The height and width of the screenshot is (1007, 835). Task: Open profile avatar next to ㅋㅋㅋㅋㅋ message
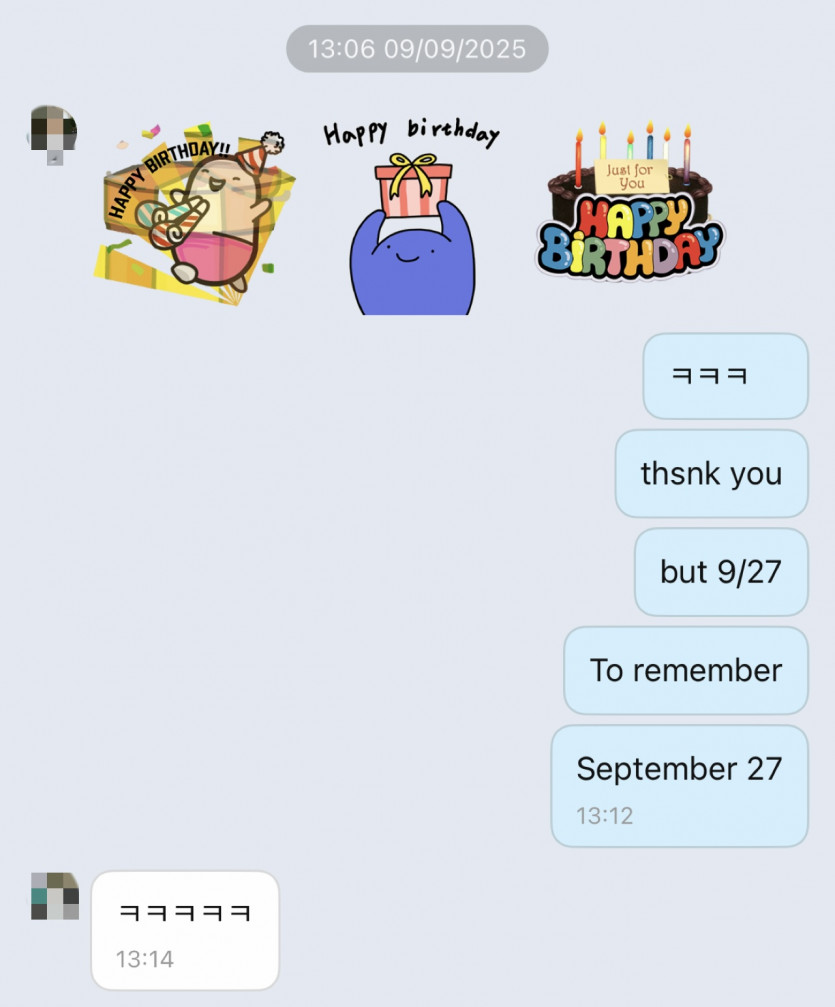54,896
